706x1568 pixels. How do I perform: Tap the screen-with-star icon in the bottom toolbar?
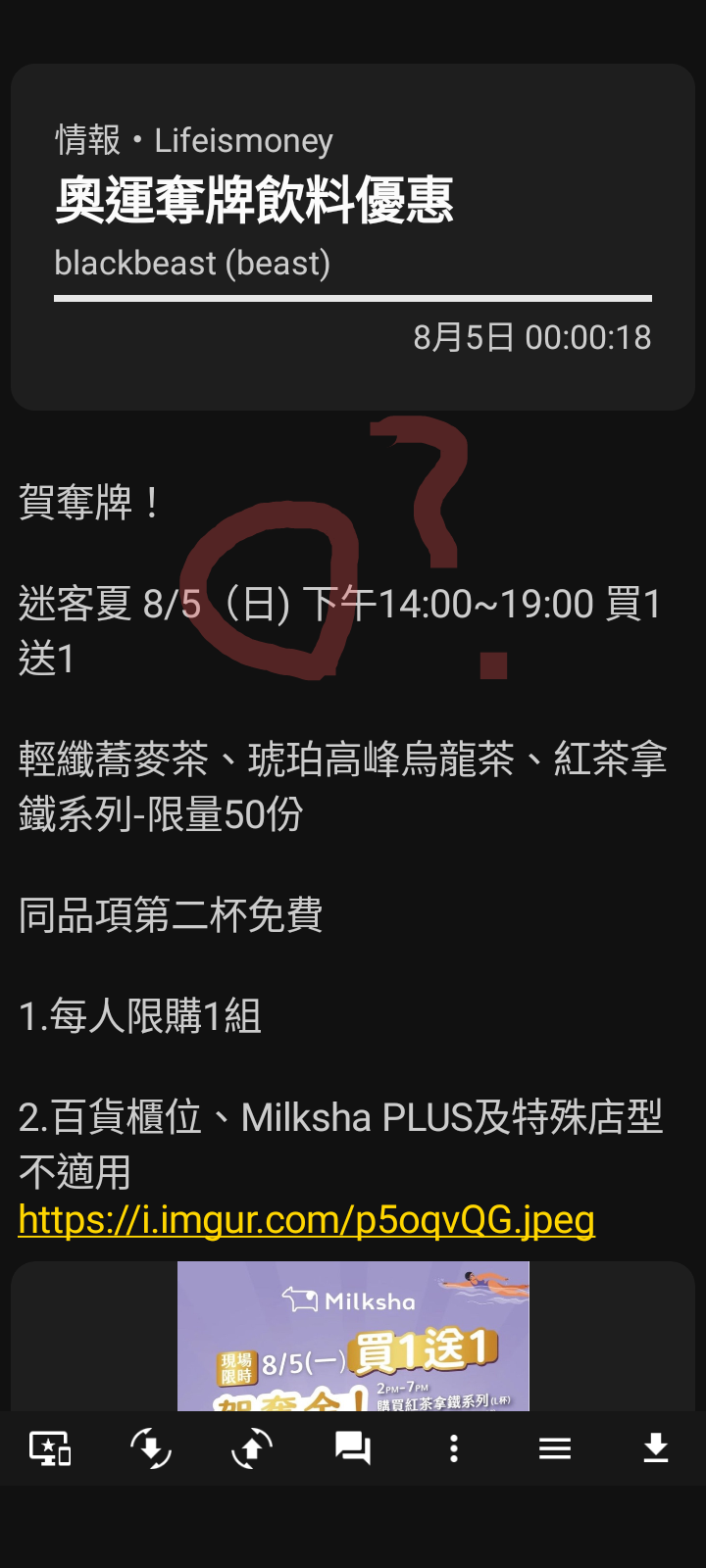pyautogui.click(x=50, y=1448)
